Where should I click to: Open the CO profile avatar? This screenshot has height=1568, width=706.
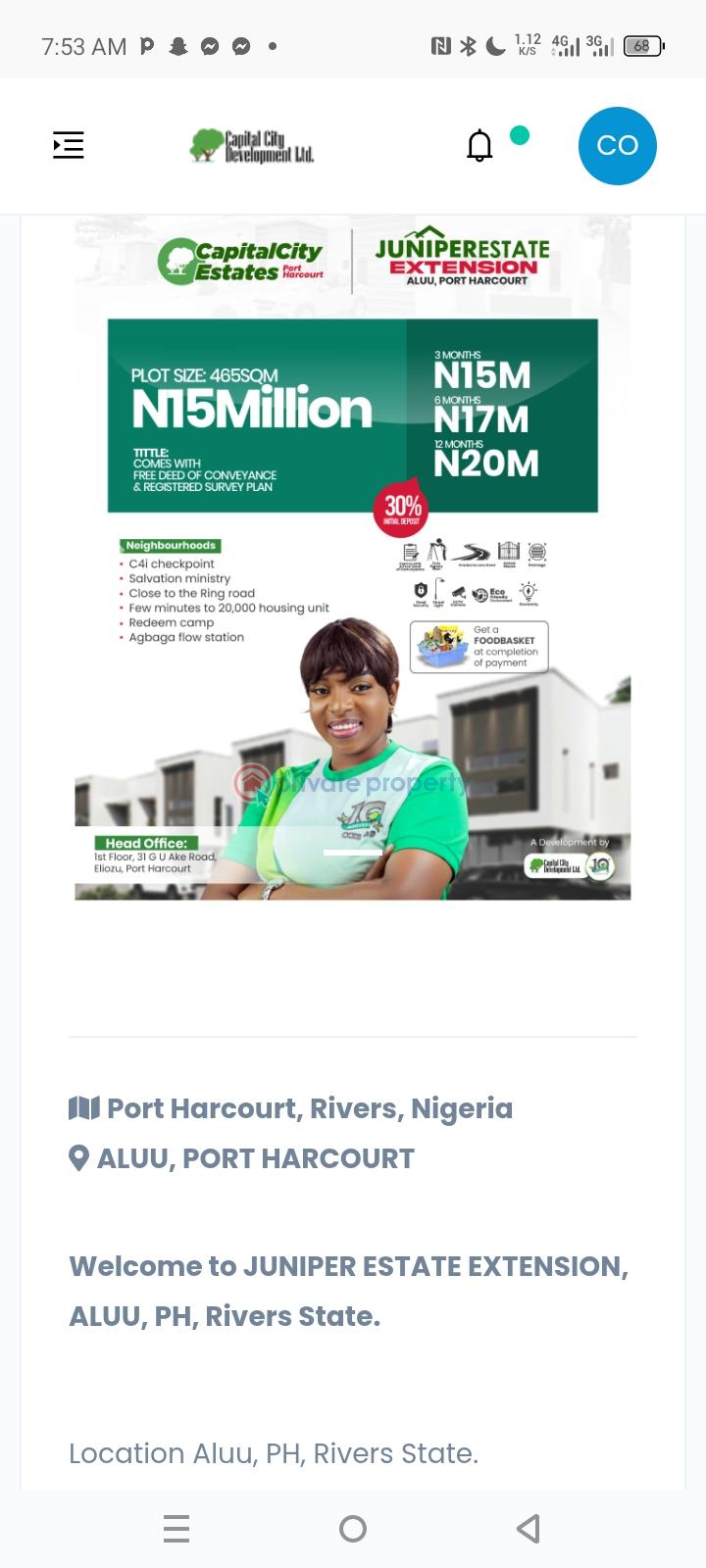coord(618,144)
